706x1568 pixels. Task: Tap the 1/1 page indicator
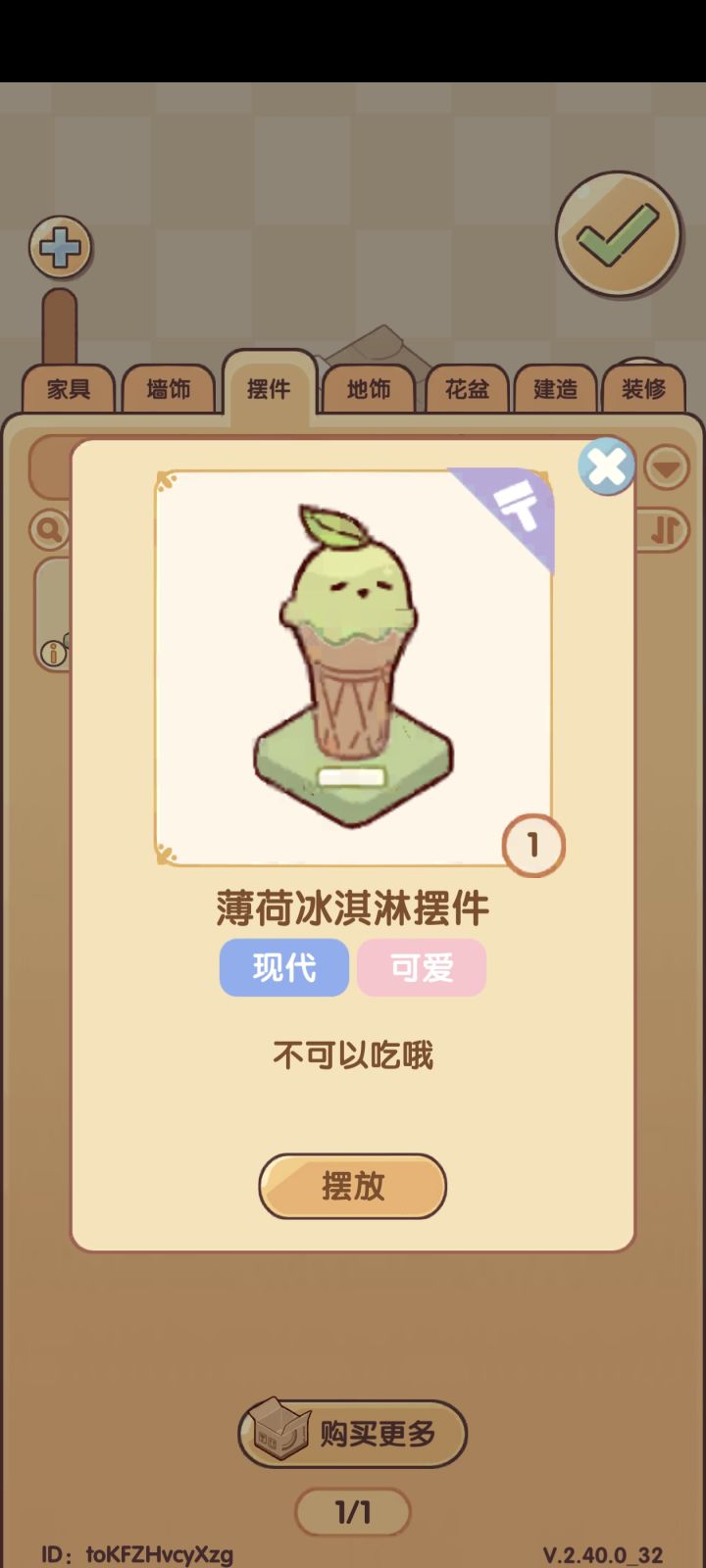[x=353, y=1512]
